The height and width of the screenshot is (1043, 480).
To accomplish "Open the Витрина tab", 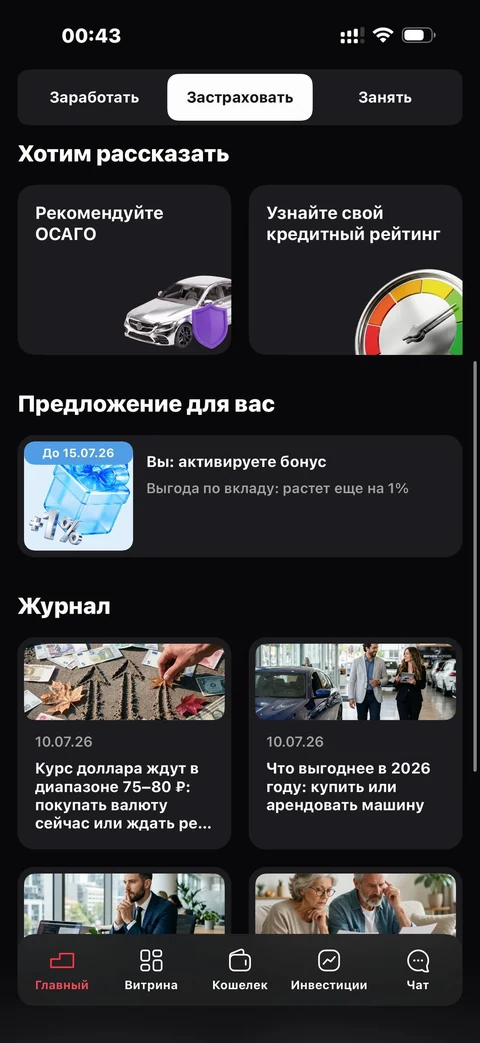I will [x=151, y=970].
